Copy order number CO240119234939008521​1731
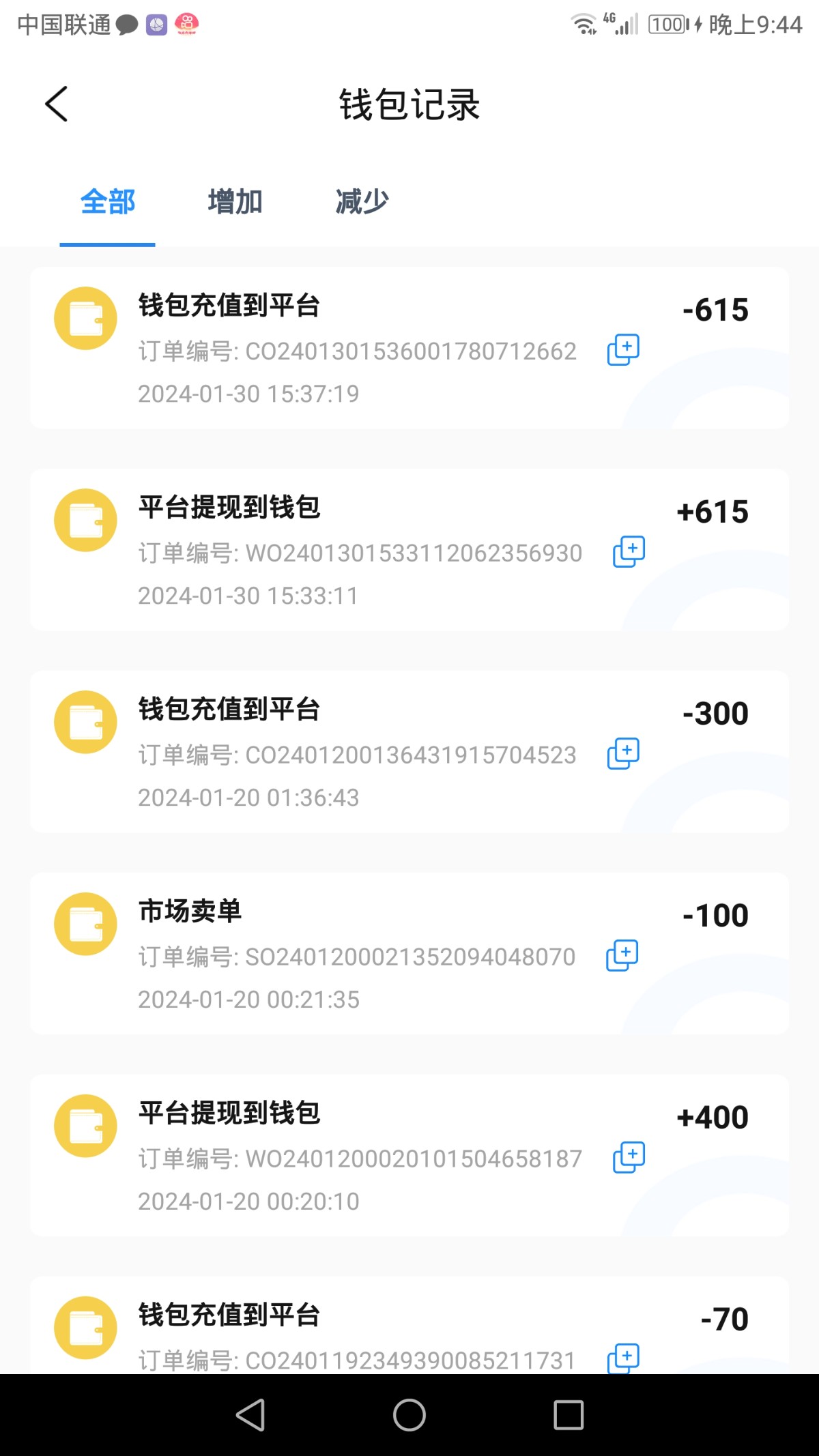819x1456 pixels. coord(623,1358)
